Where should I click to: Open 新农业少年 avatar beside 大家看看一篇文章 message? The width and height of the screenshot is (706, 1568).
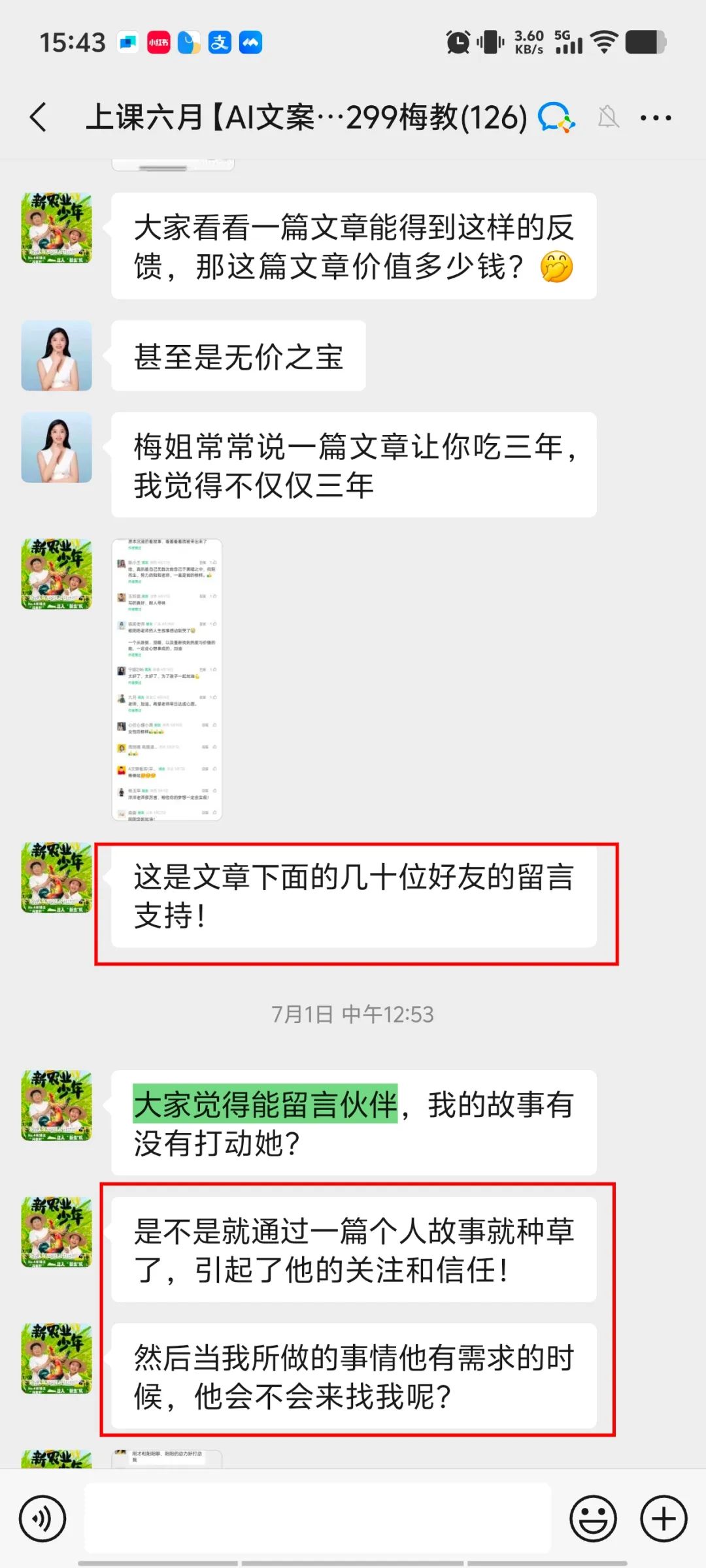tap(57, 228)
